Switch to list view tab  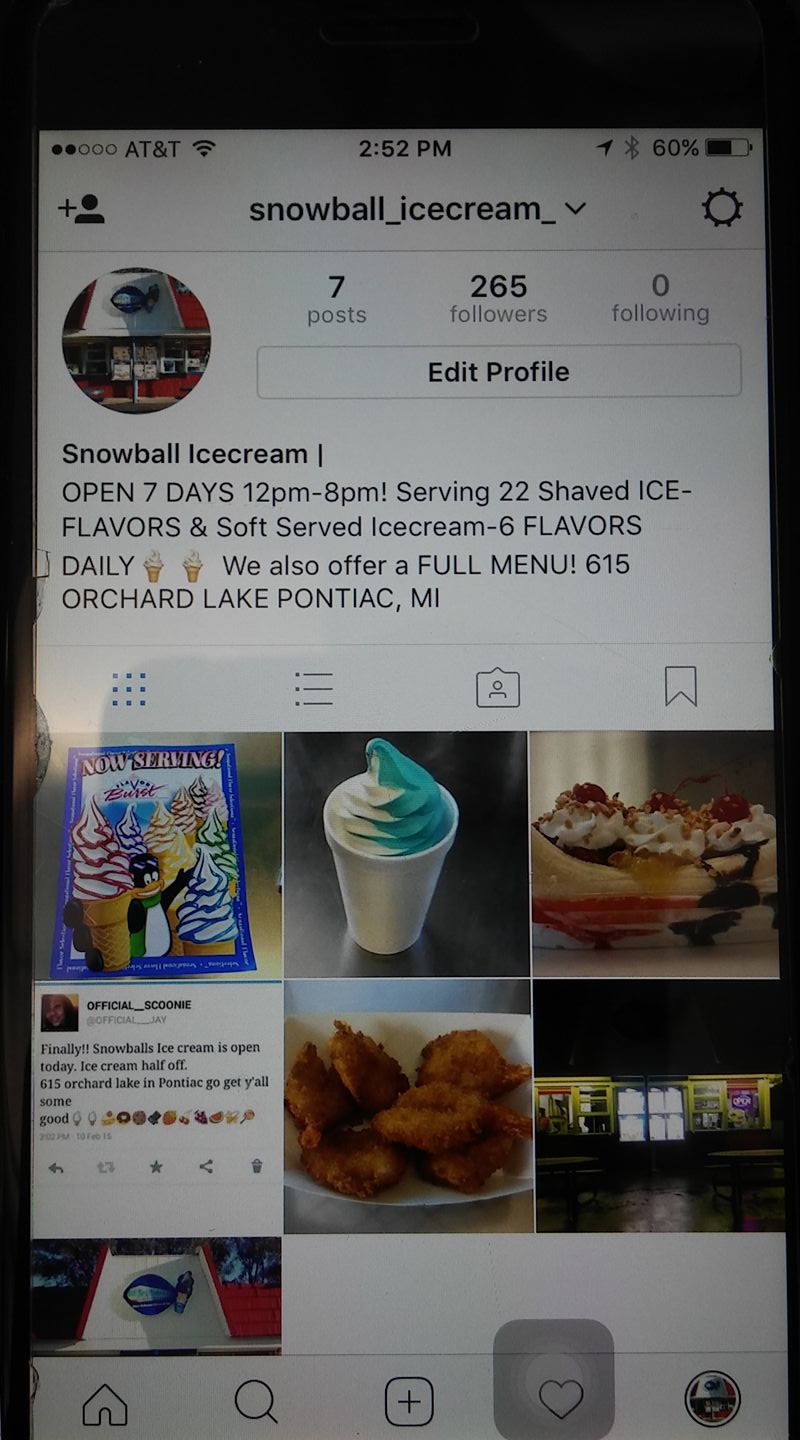pos(313,689)
